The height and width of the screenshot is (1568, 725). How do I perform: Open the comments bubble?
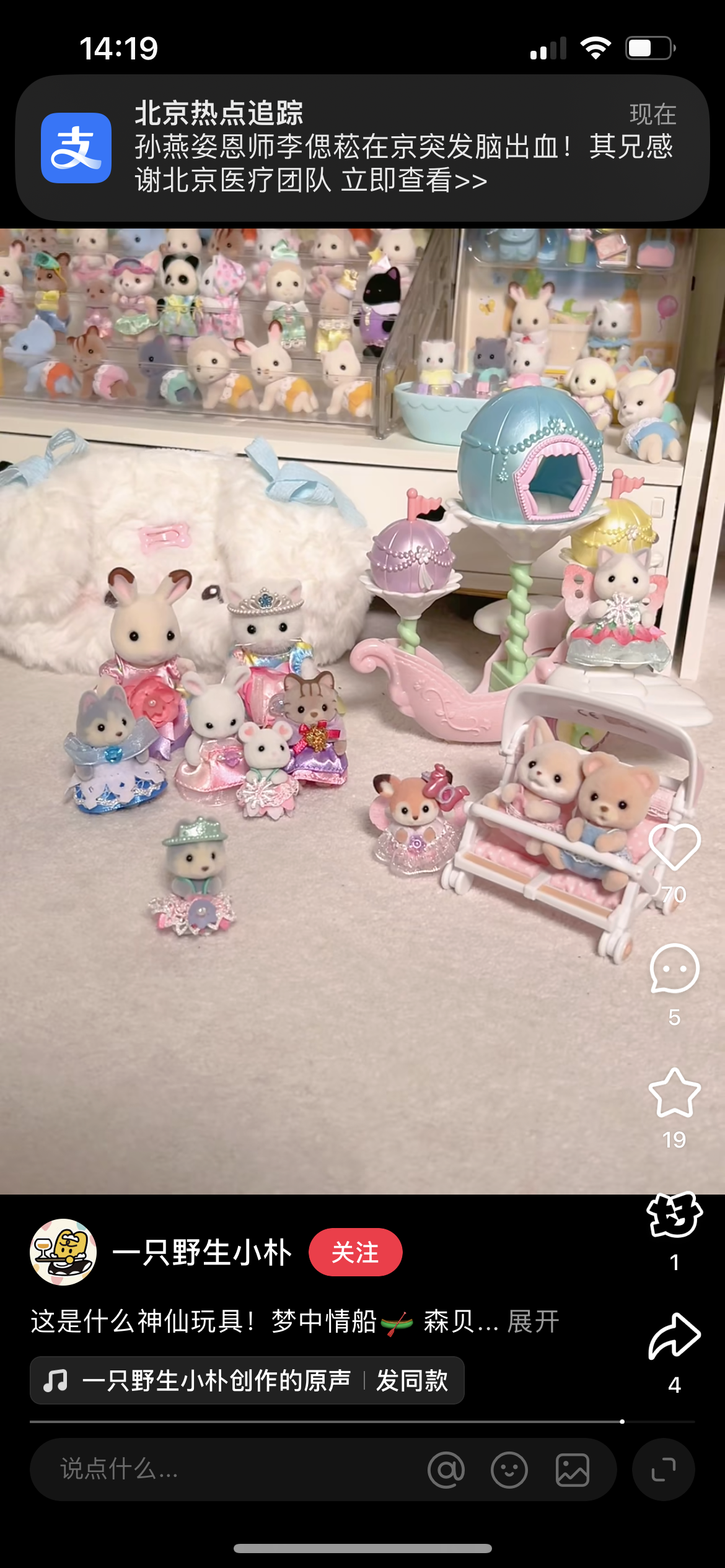[x=674, y=969]
